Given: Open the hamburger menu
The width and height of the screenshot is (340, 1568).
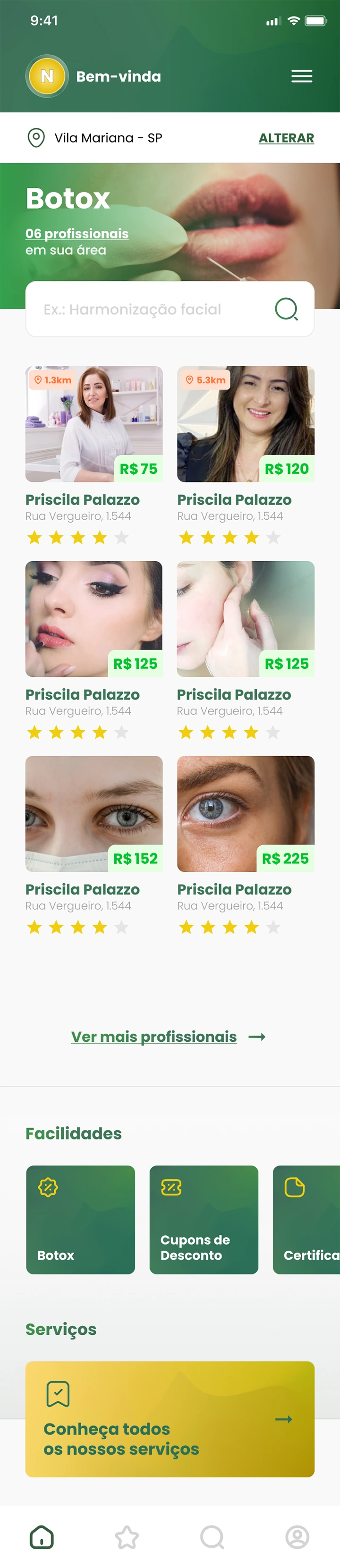Looking at the screenshot, I should [302, 76].
